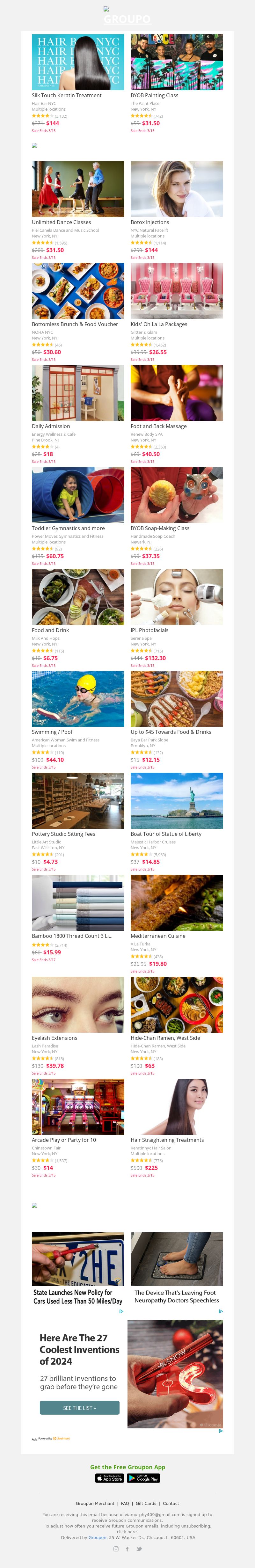This screenshot has width=255, height=1568.
Task: Check out the IPL Photofacials deal
Action: (177, 597)
